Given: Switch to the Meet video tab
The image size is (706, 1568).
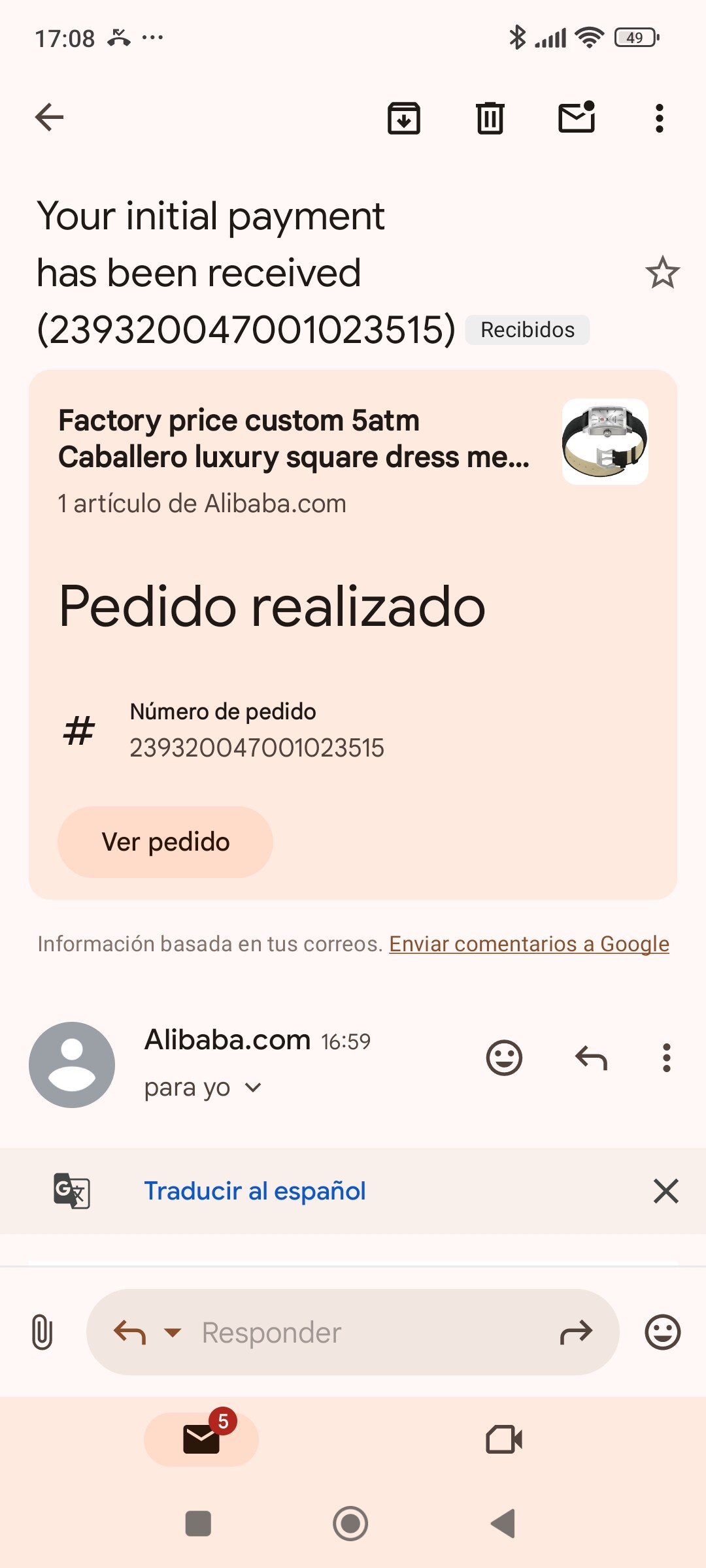Looking at the screenshot, I should 504,1439.
